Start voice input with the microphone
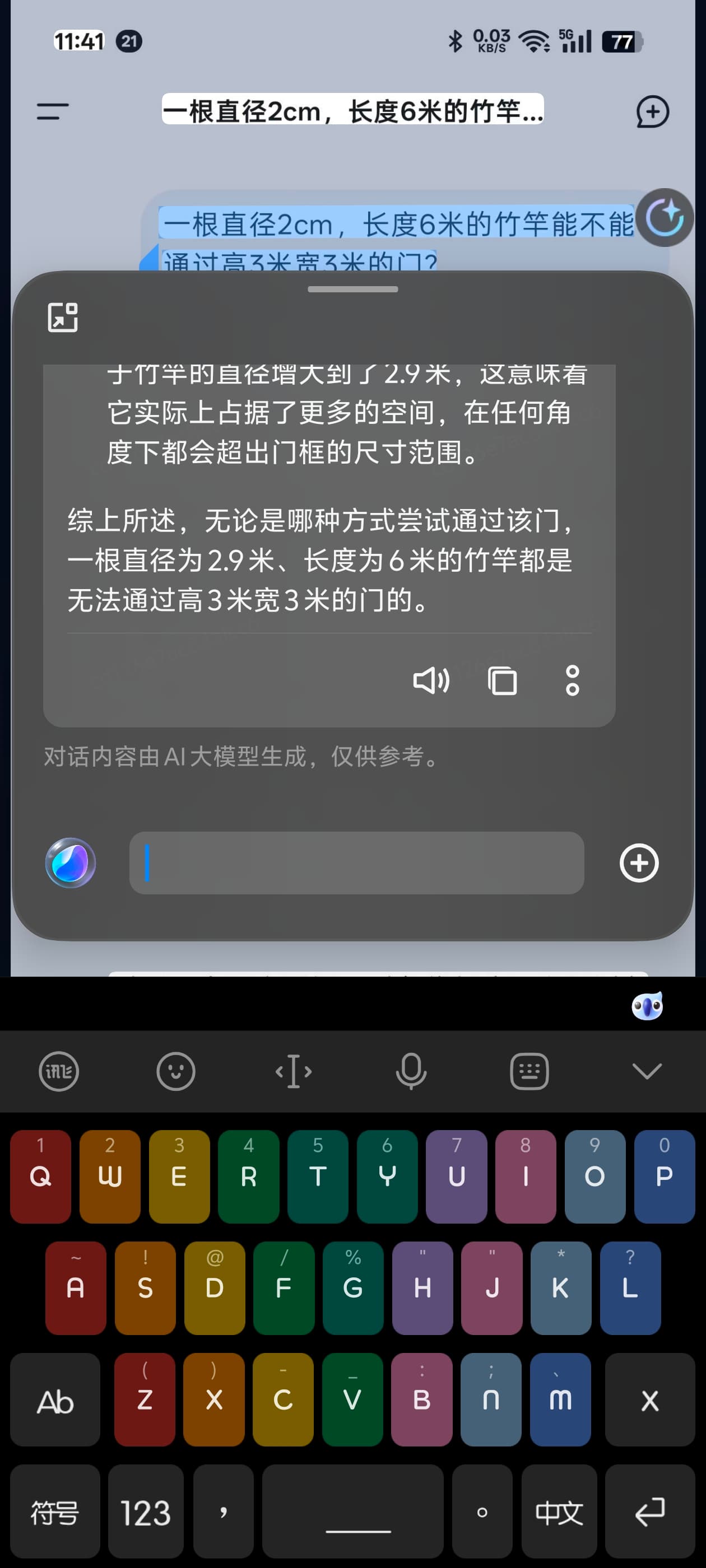 click(411, 1071)
